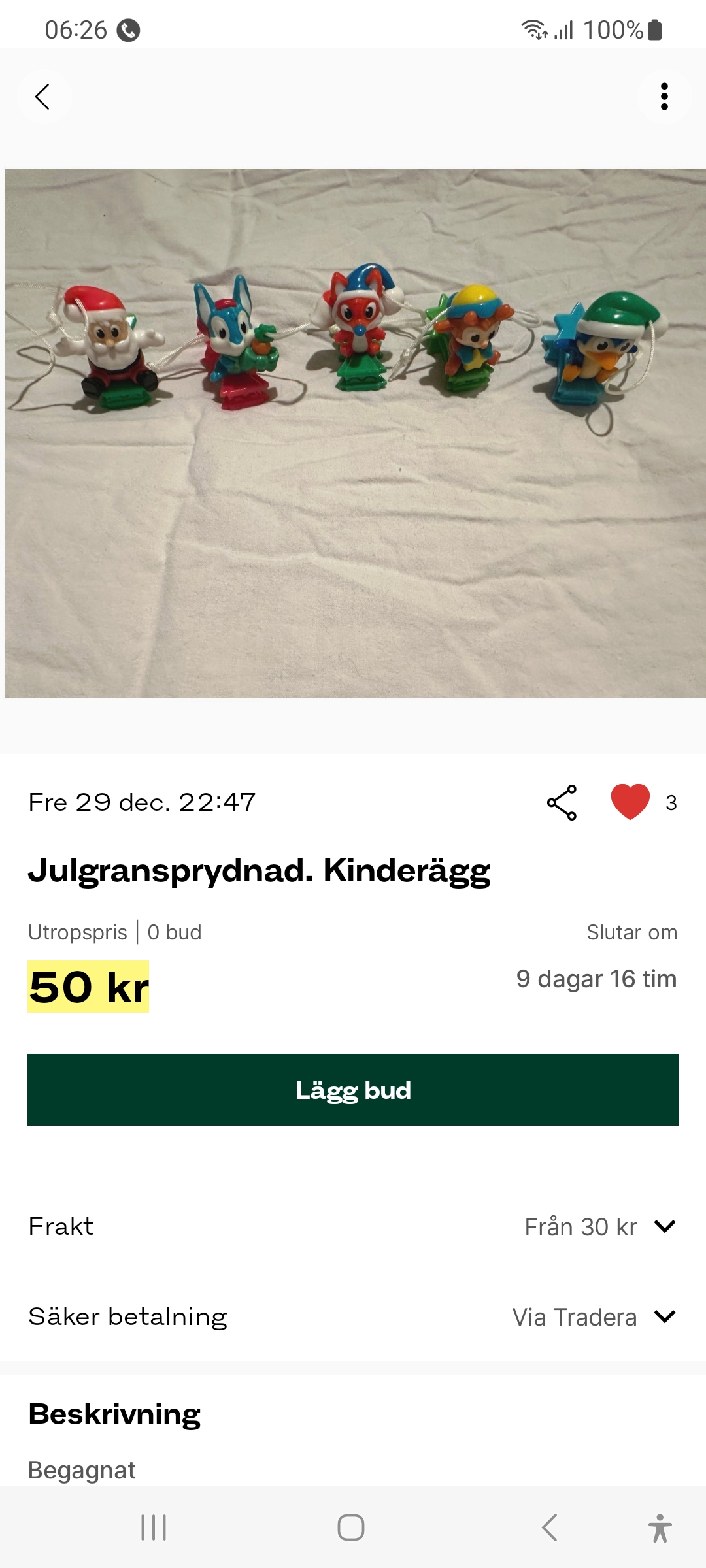Screen dimensions: 706x1568
Task: Go back using the top-left arrow
Action: tap(43, 97)
